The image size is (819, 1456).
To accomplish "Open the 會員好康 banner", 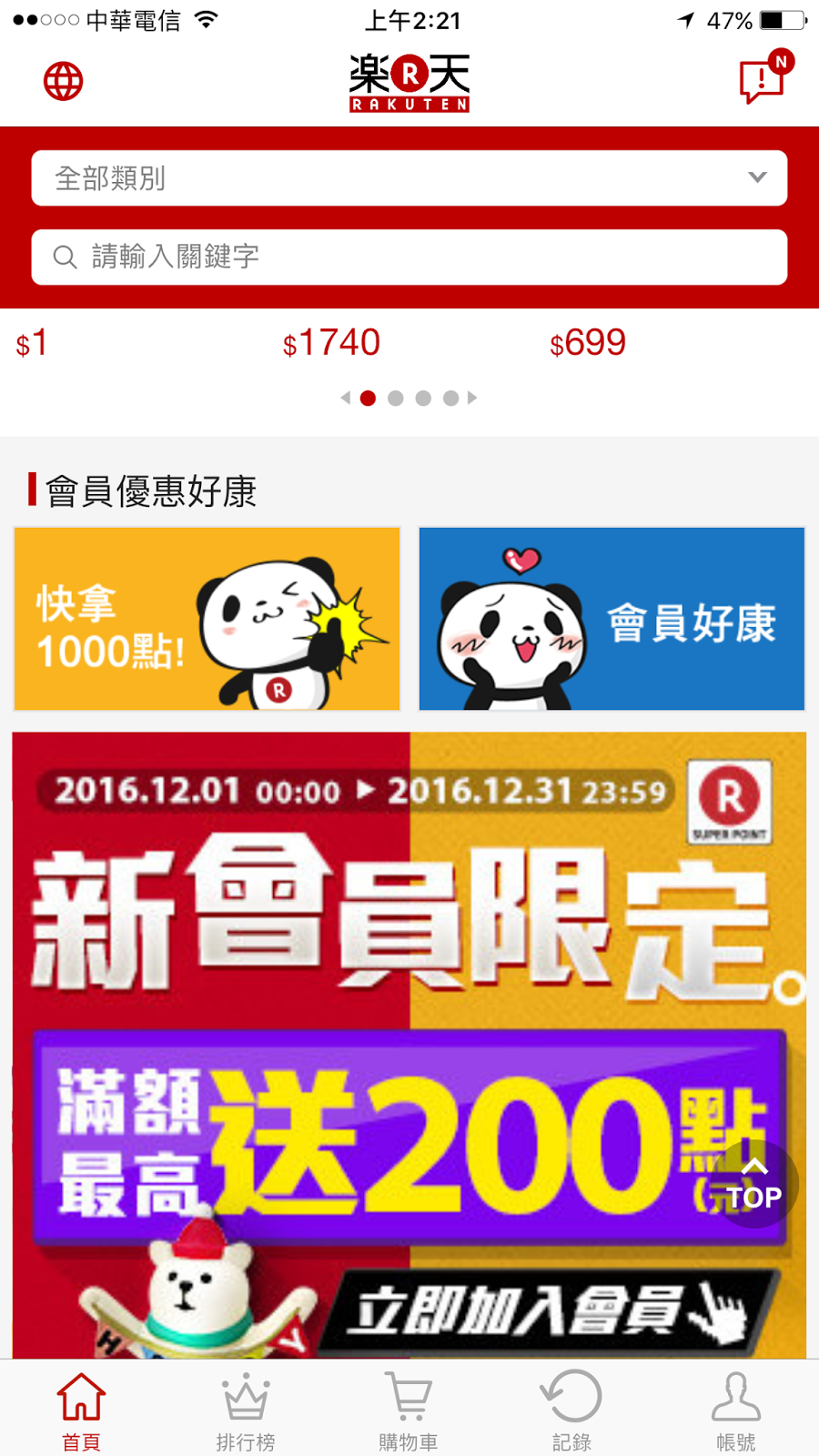I will coord(612,619).
